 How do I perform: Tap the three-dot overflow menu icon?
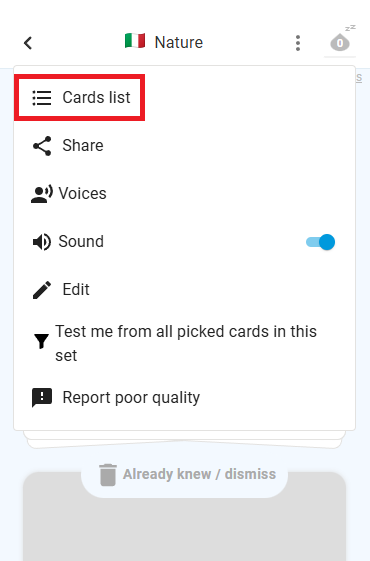(x=298, y=43)
